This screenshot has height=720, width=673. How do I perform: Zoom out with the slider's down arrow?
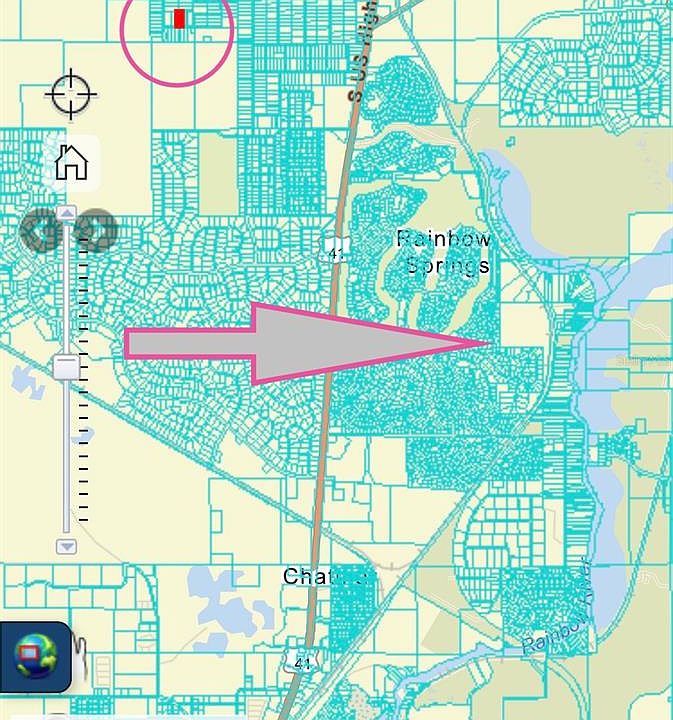click(x=67, y=546)
